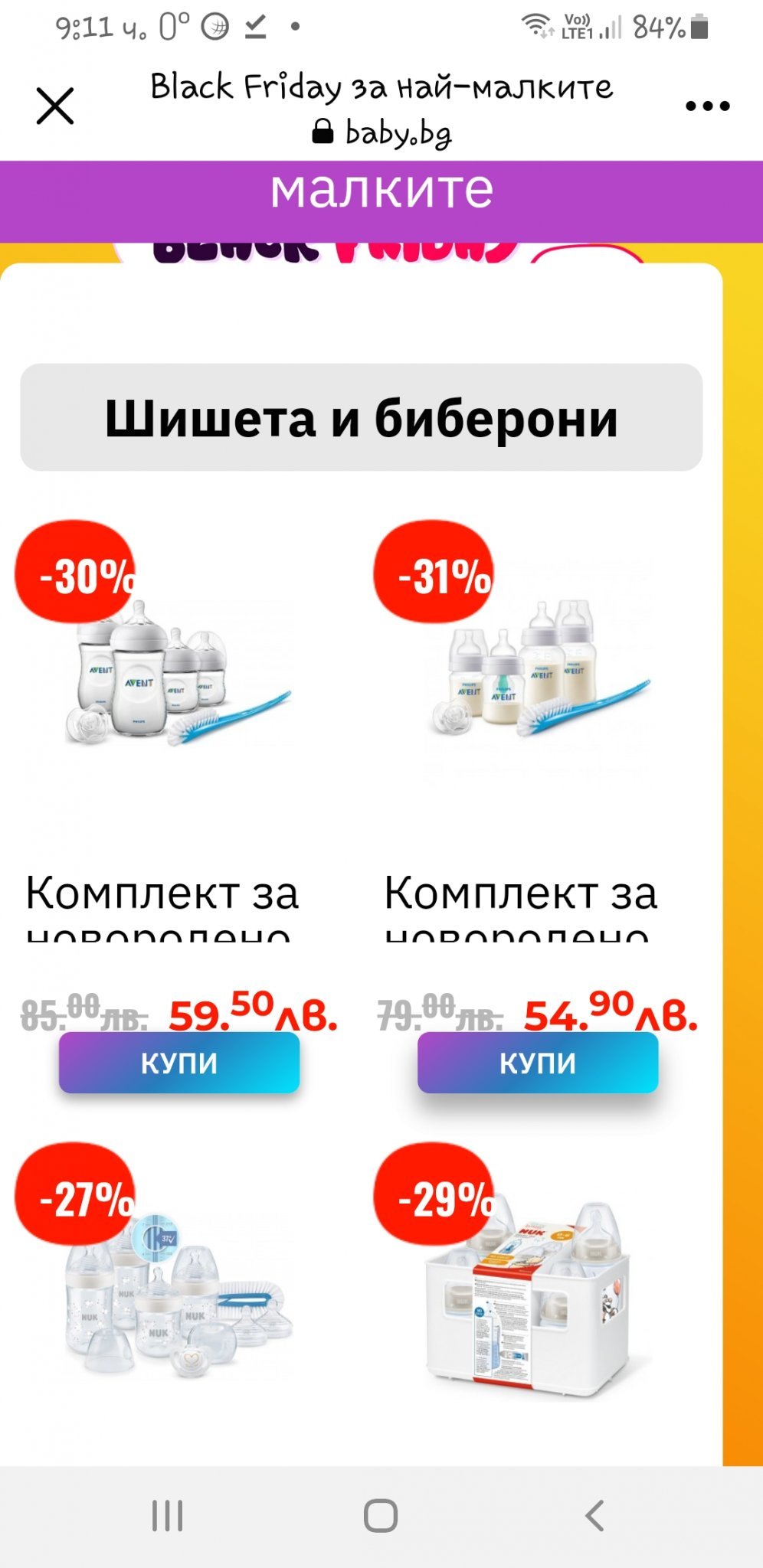763x1568 pixels.
Task: Close the in-app browser tab
Action: tap(55, 106)
